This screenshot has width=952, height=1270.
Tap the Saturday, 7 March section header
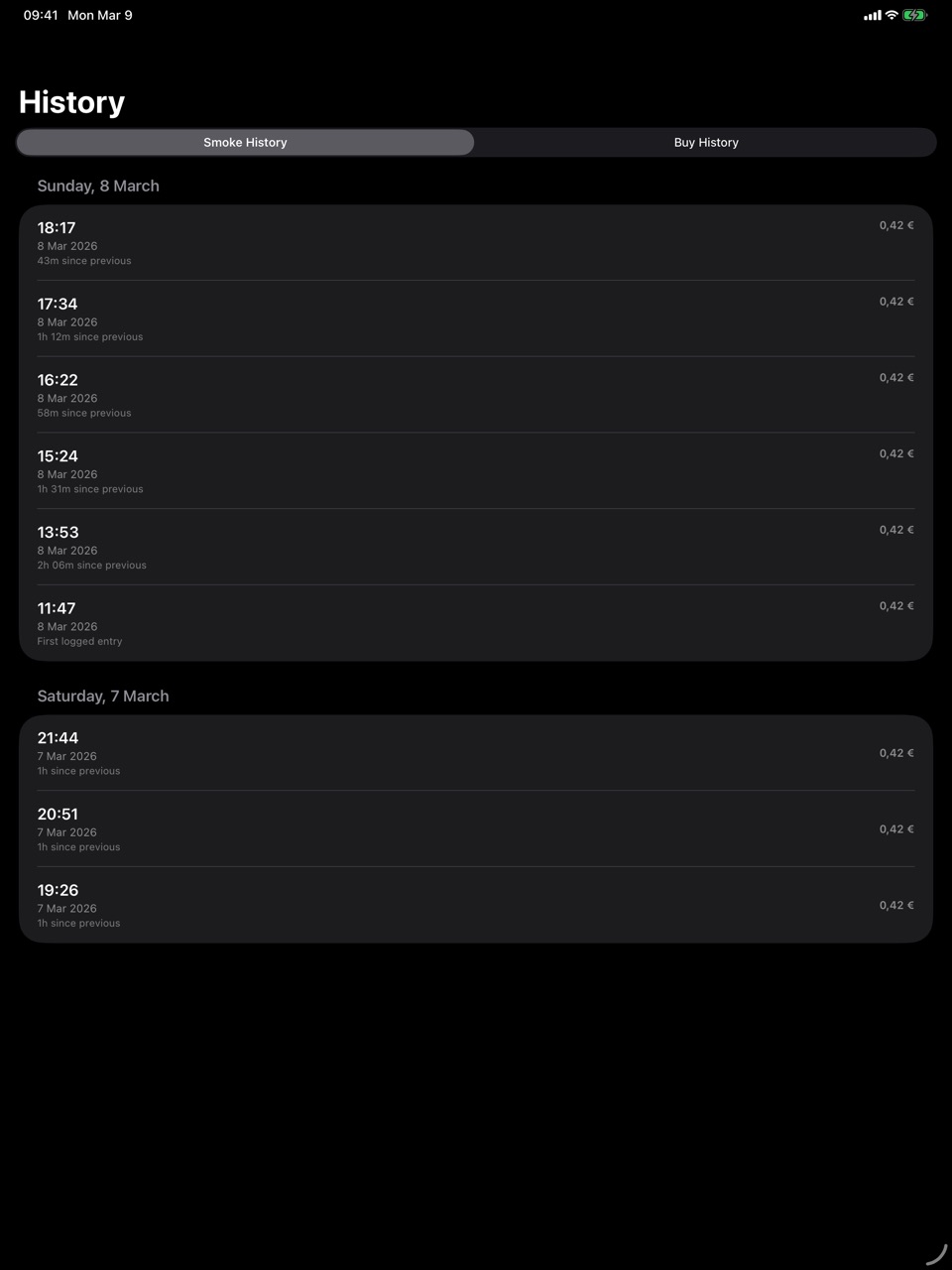coord(103,696)
